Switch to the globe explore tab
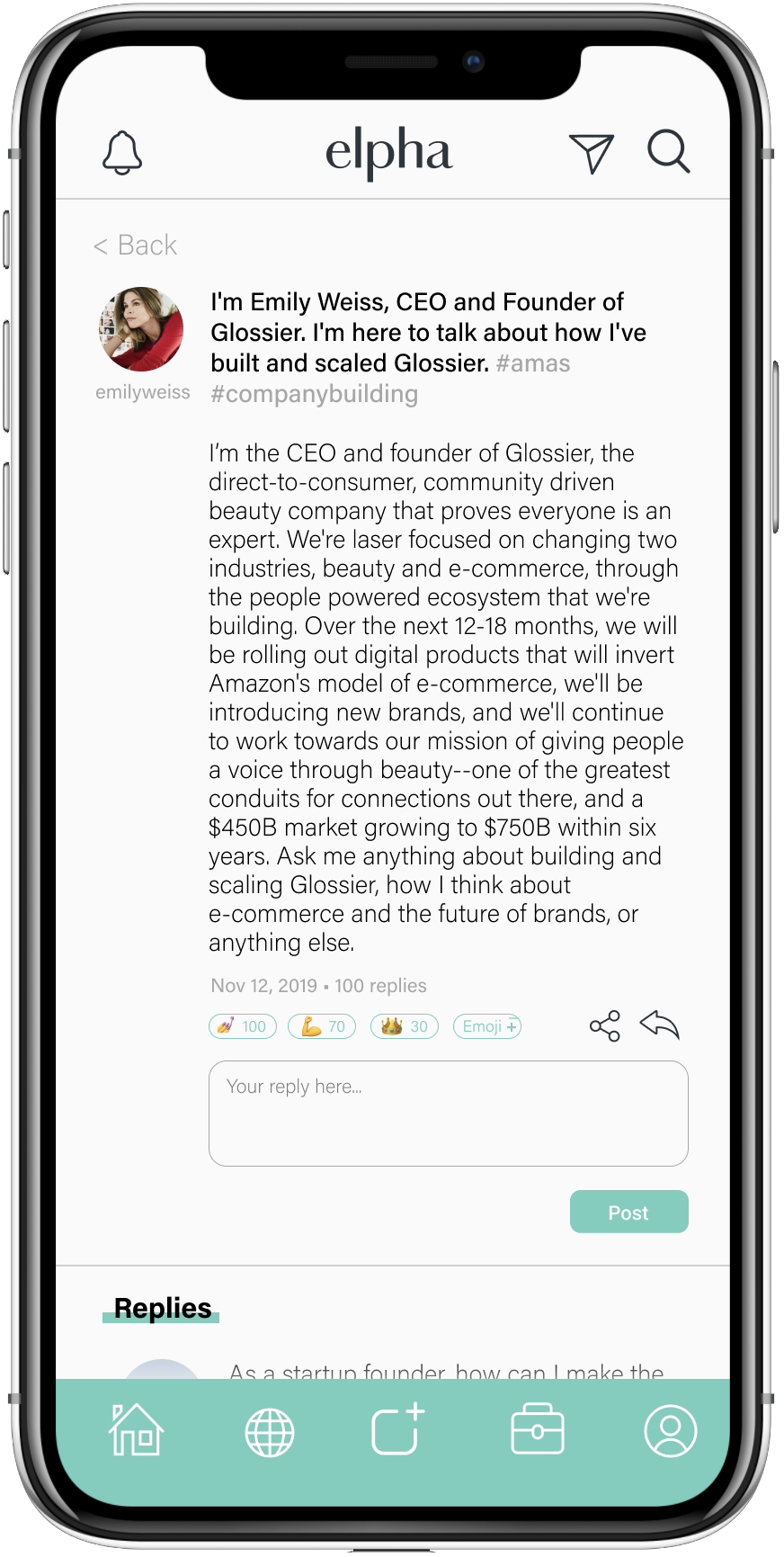 [x=270, y=1432]
